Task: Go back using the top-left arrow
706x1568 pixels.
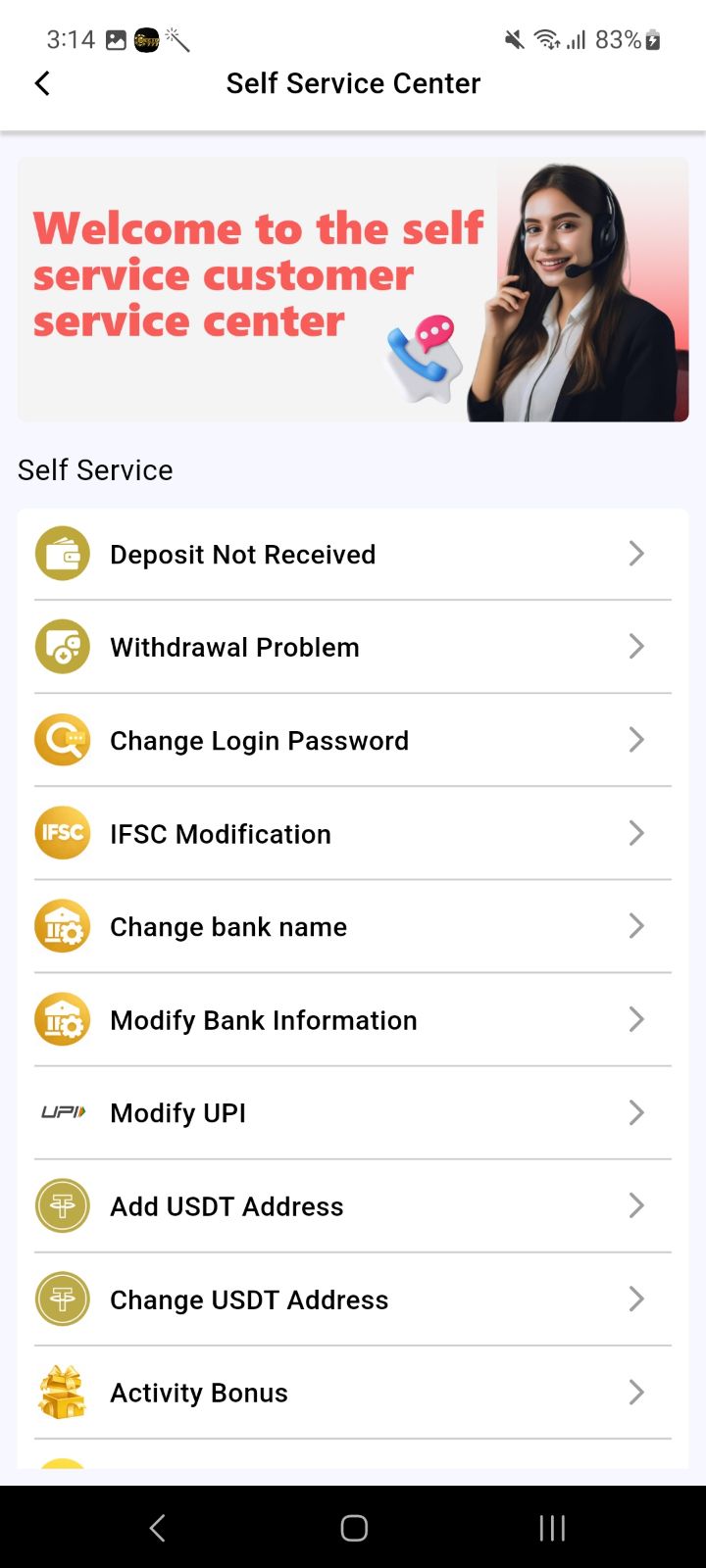Action: pyautogui.click(x=42, y=83)
